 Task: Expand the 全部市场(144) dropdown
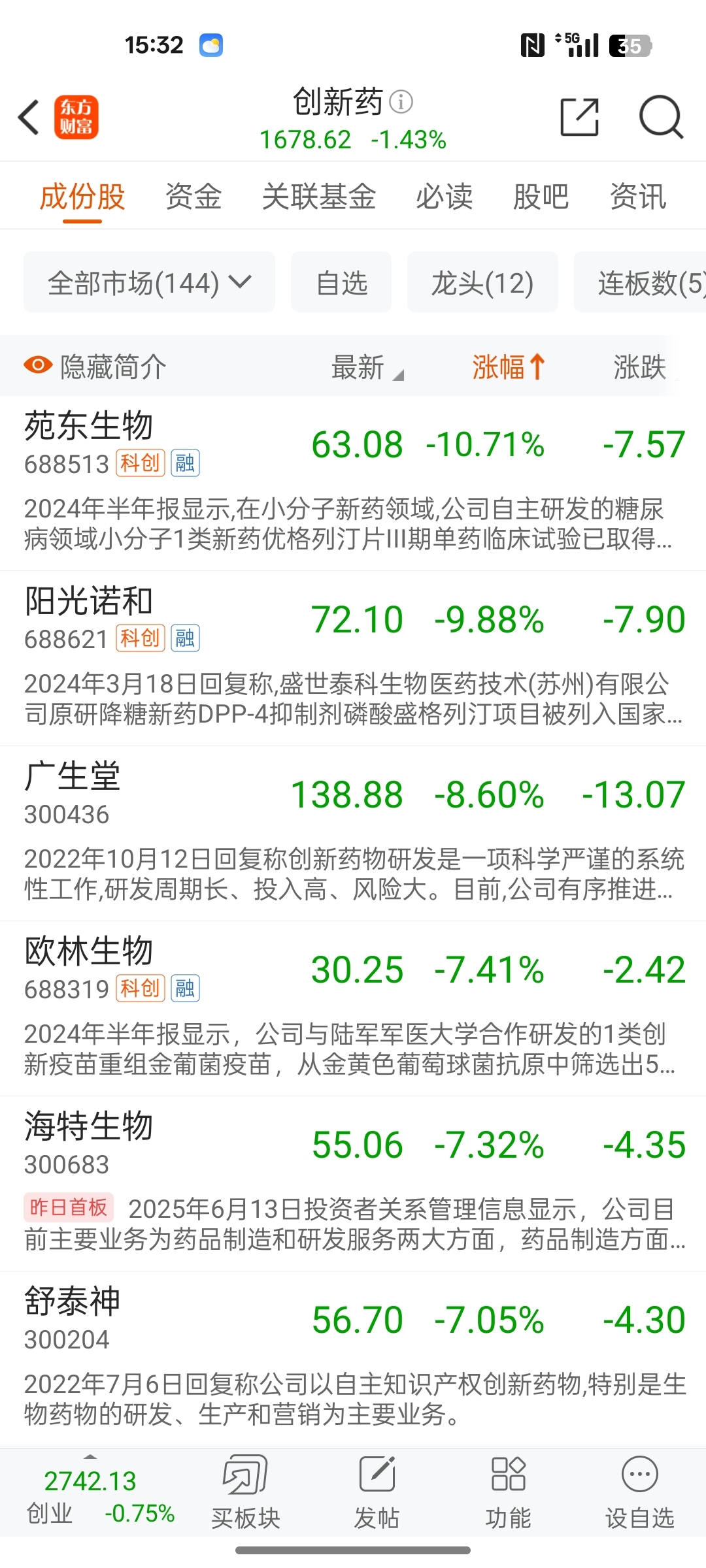pyautogui.click(x=149, y=282)
